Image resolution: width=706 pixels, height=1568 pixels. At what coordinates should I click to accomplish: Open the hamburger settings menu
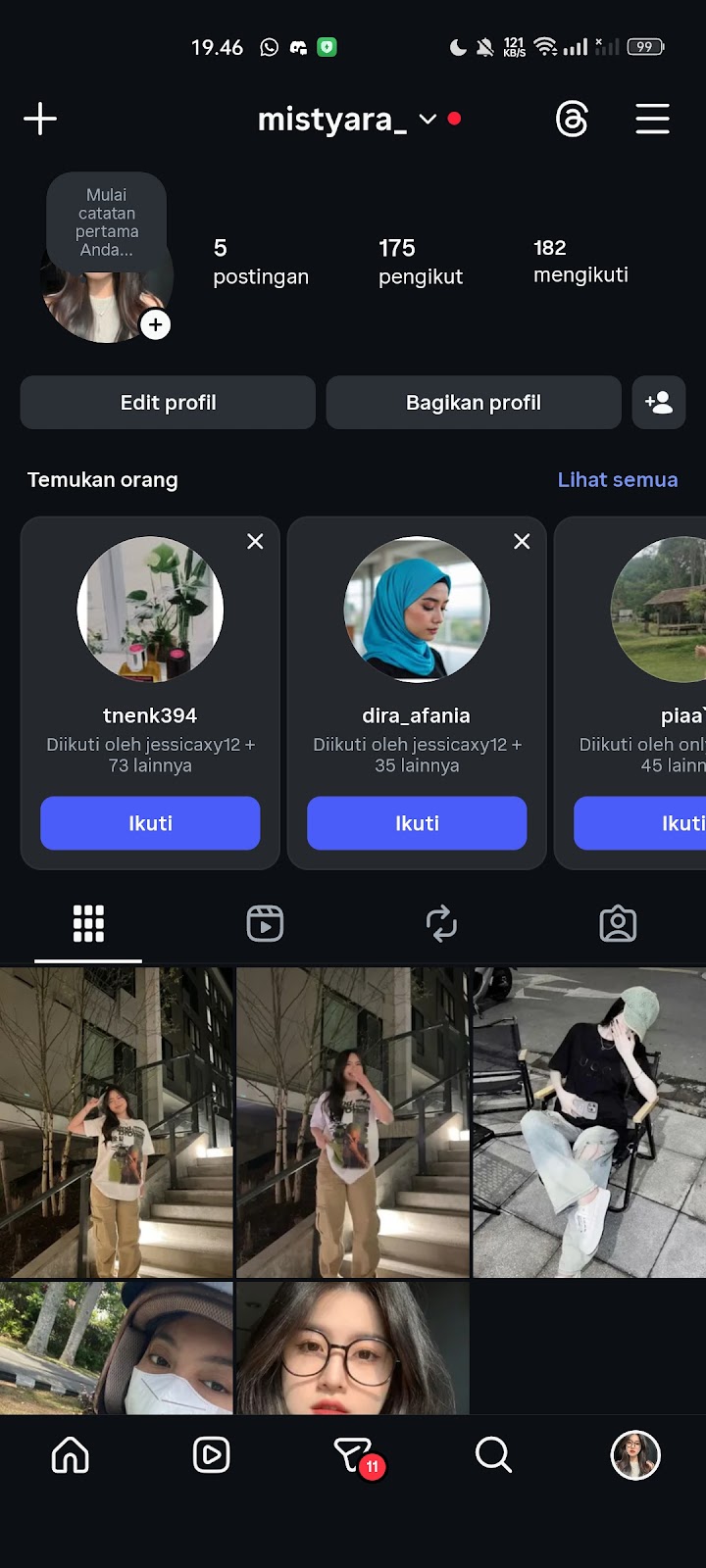(x=652, y=120)
